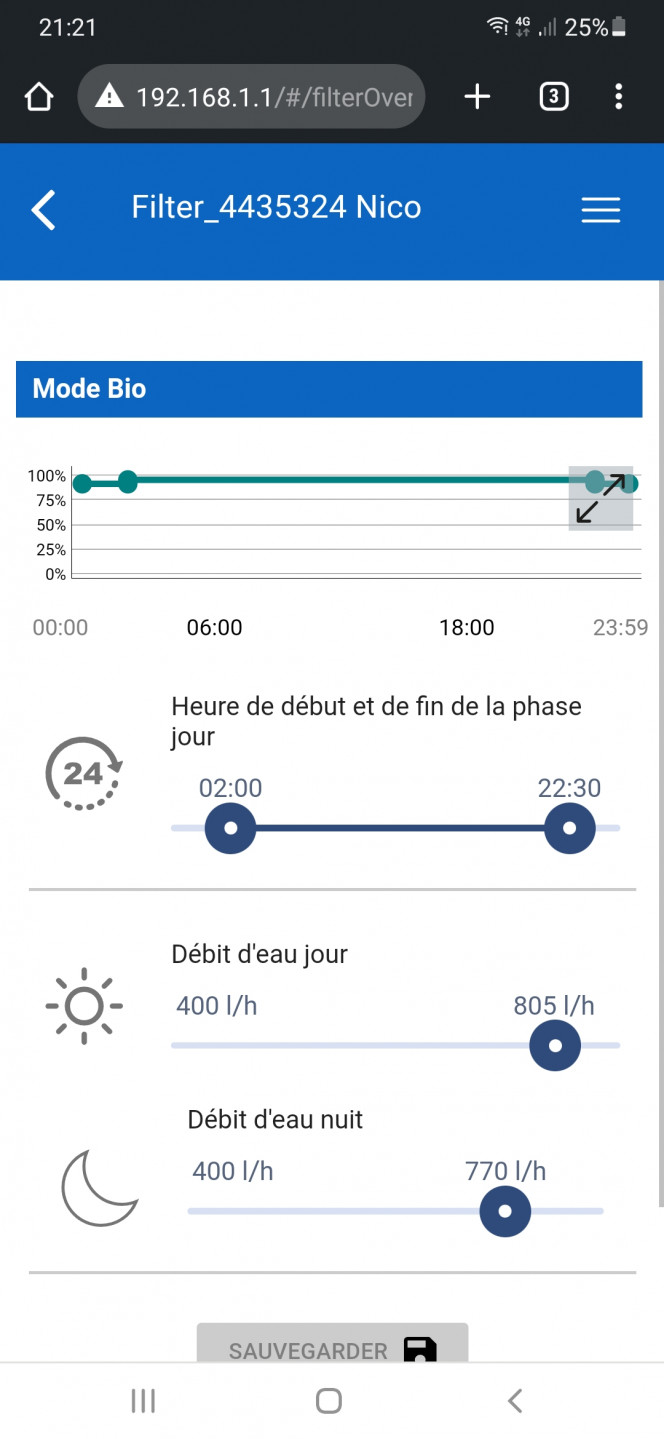Tap the Débit d'eau jour slider handle
The image size is (664, 1439).
(x=555, y=1045)
